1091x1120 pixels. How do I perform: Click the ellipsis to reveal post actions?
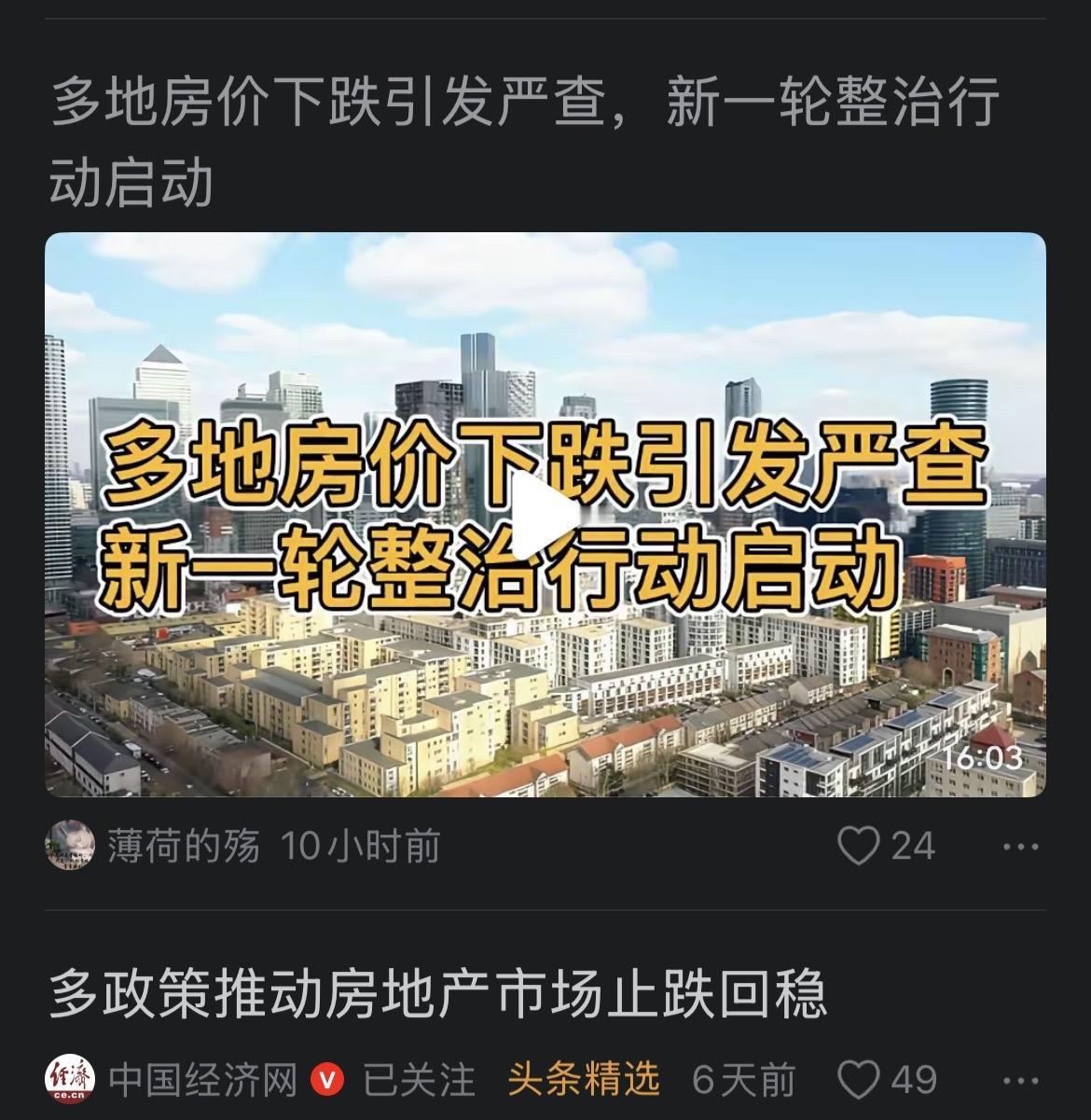pyautogui.click(x=1021, y=847)
